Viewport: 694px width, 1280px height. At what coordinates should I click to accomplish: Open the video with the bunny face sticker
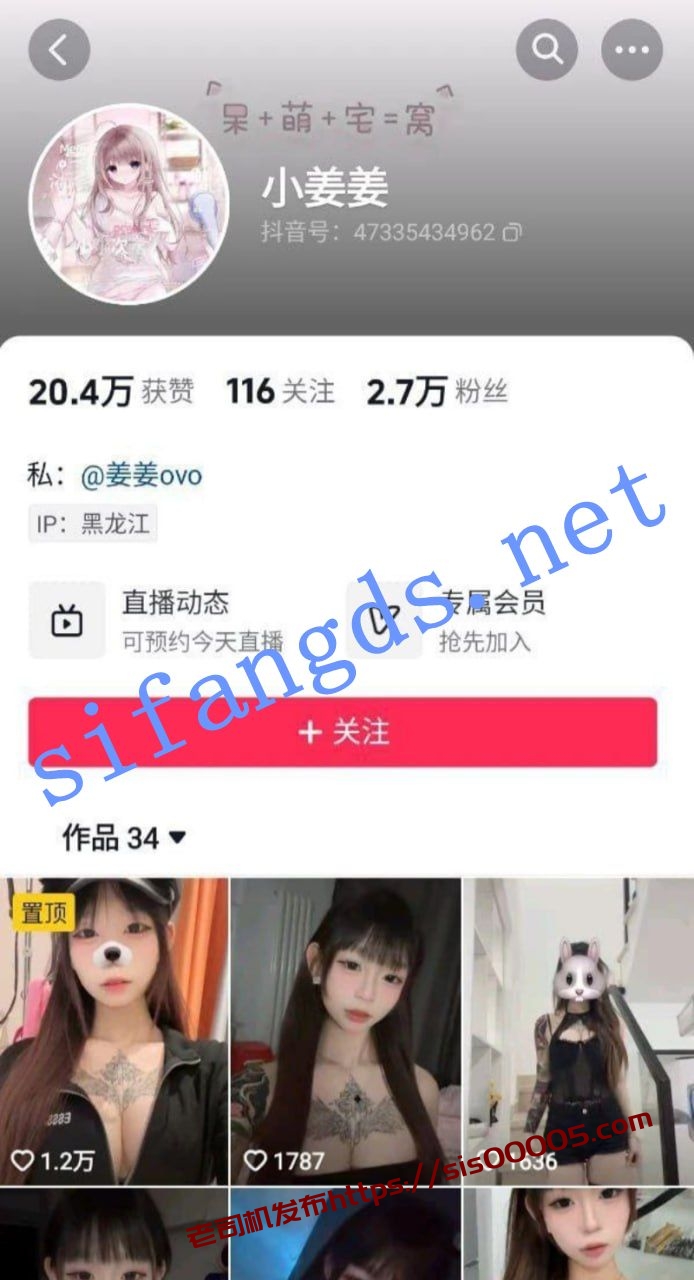(578, 1030)
